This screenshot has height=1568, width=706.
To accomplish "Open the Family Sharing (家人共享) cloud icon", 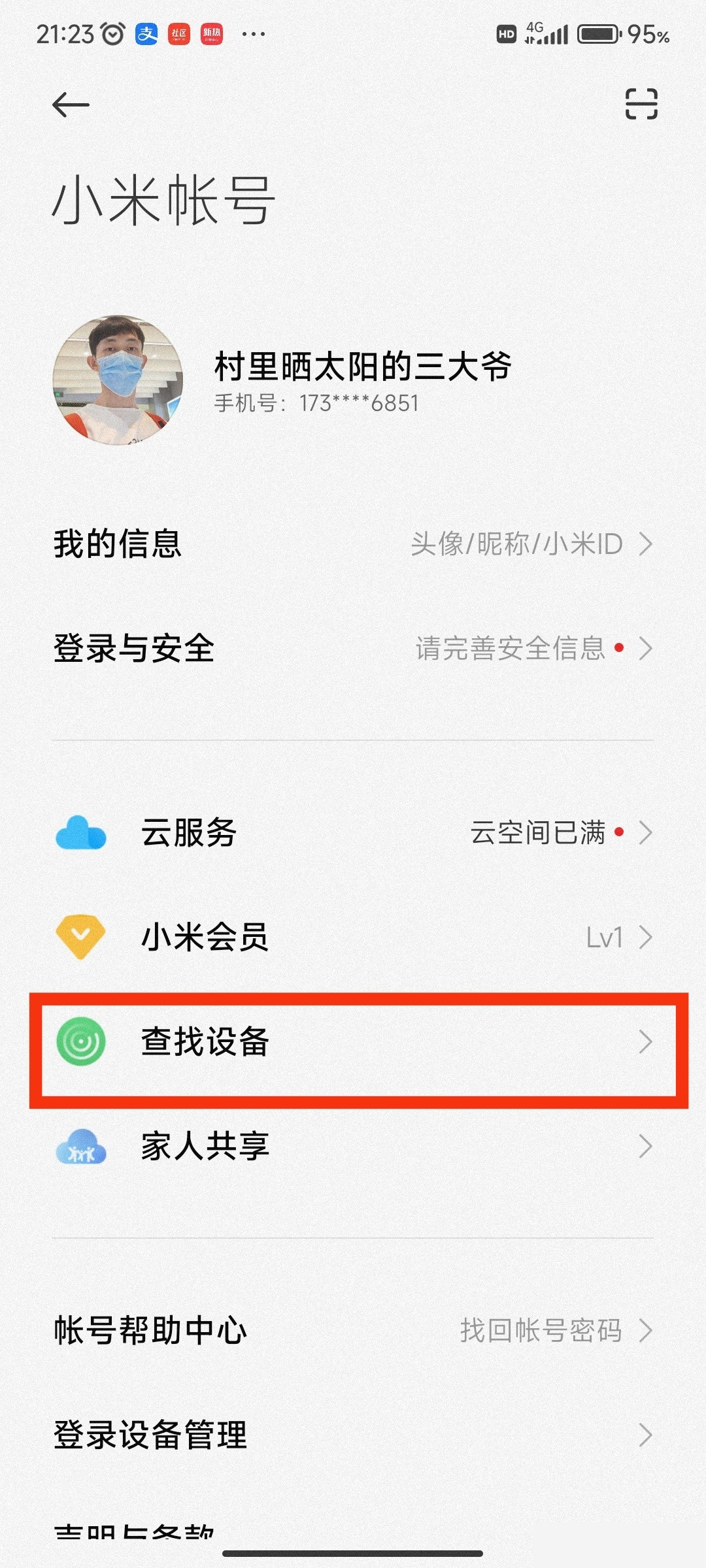I will [80, 1146].
